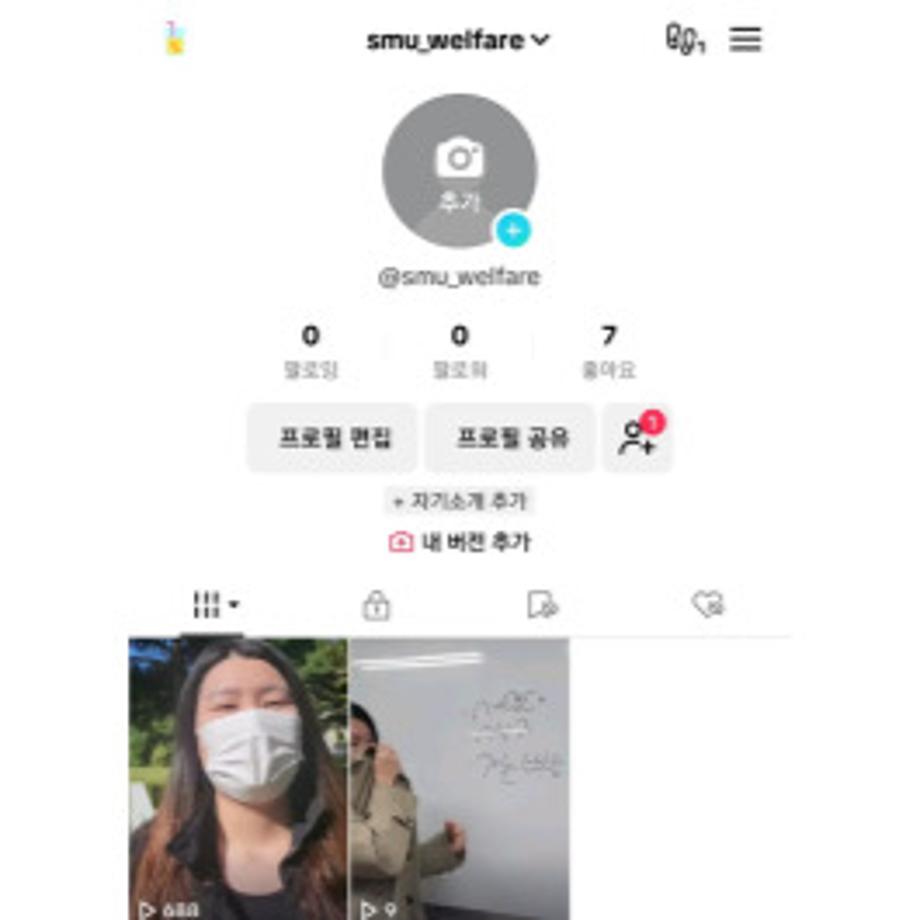The width and height of the screenshot is (920, 920).
Task: Expand the smu_welfare account switcher
Action: pyautogui.click(x=458, y=41)
